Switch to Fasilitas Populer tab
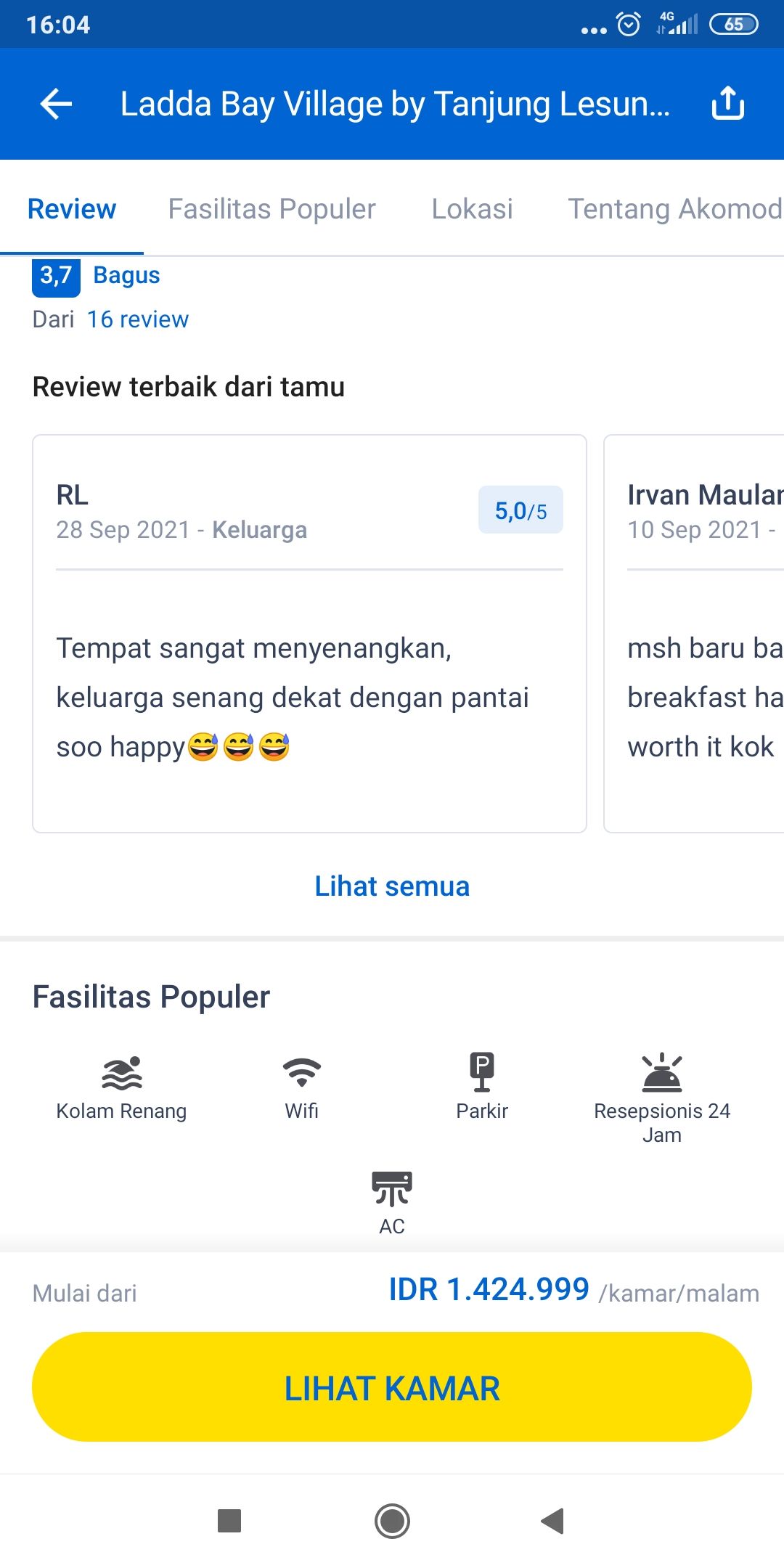The image size is (784, 1568). (x=271, y=209)
